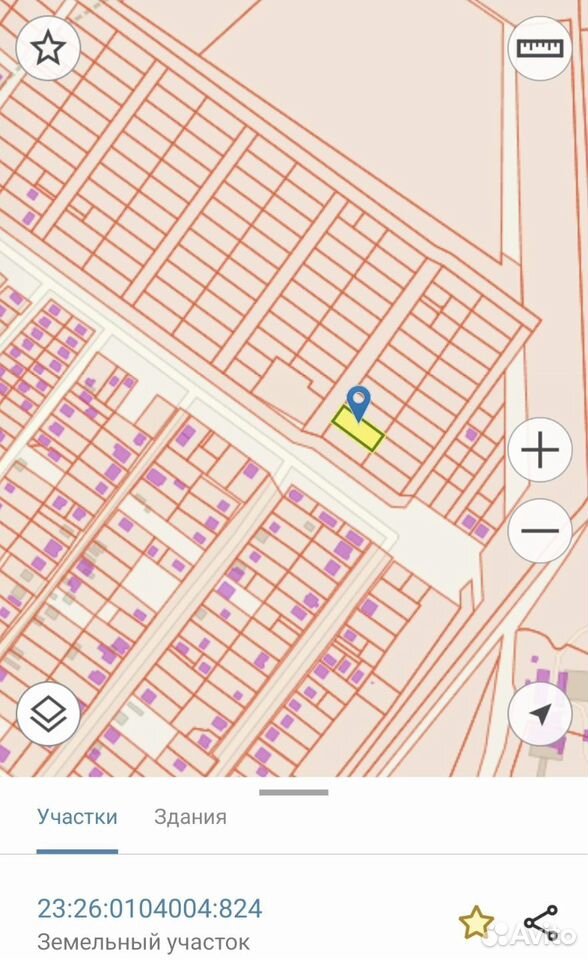
Task: Switch to the Здания tab
Action: click(x=190, y=817)
